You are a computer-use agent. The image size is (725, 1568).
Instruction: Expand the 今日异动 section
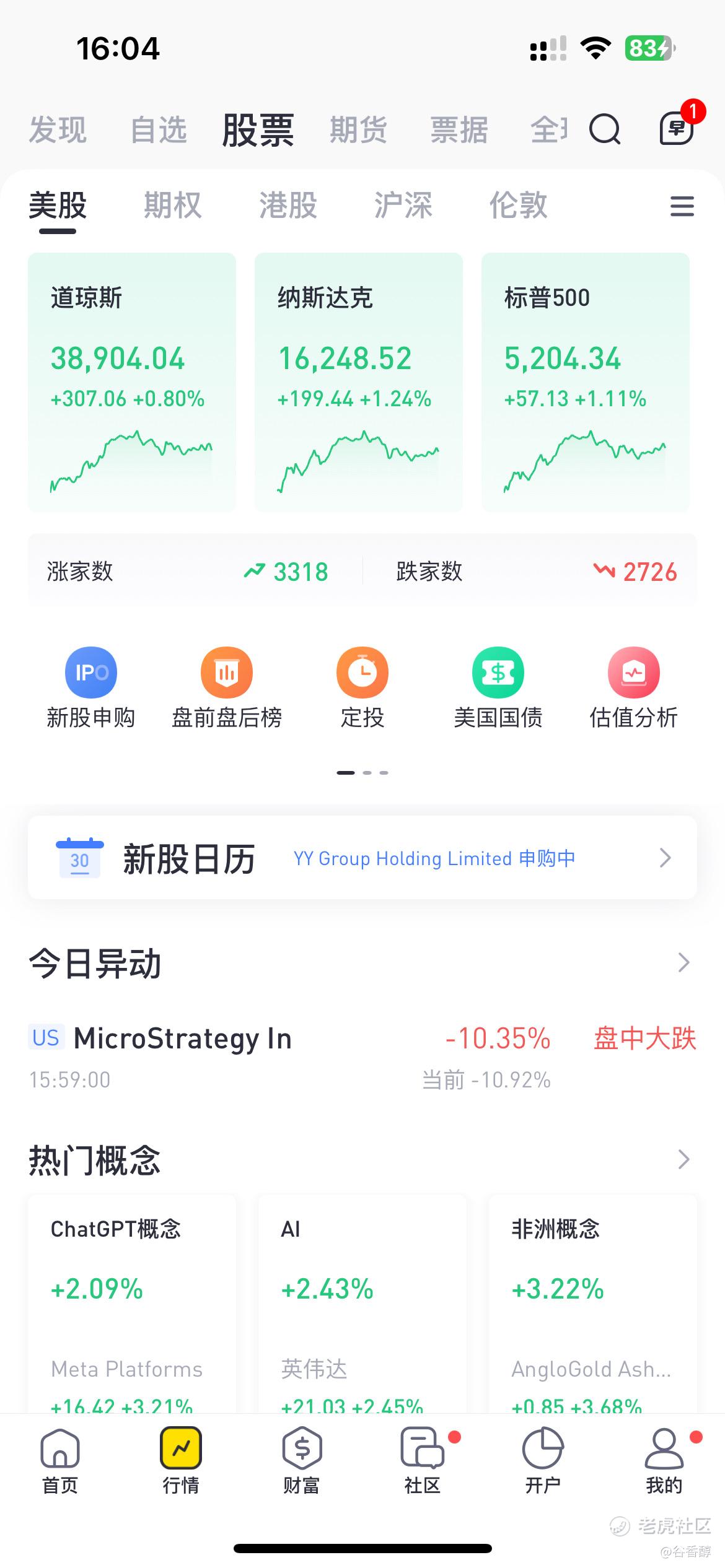coord(683,963)
